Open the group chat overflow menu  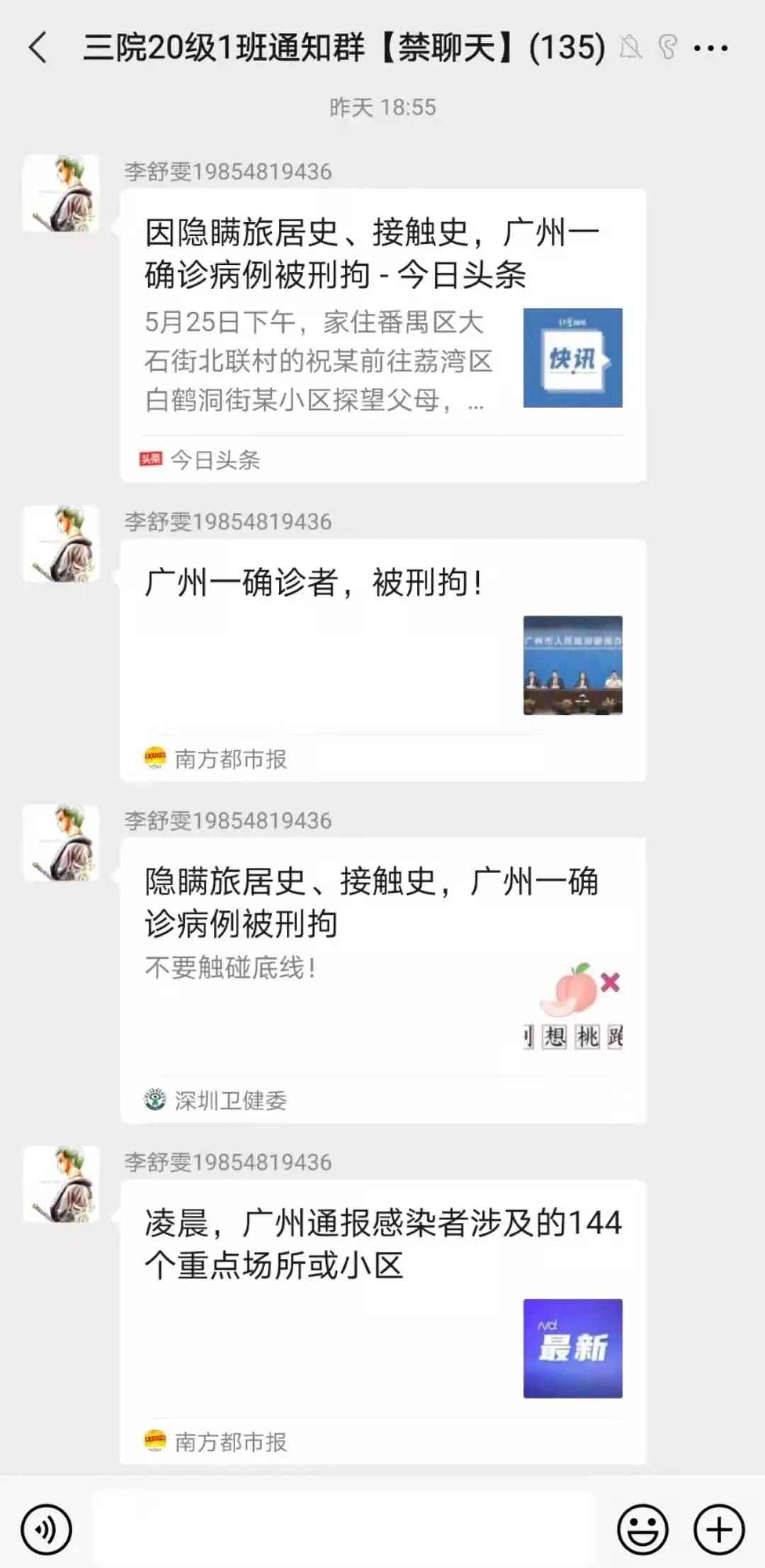710,48
